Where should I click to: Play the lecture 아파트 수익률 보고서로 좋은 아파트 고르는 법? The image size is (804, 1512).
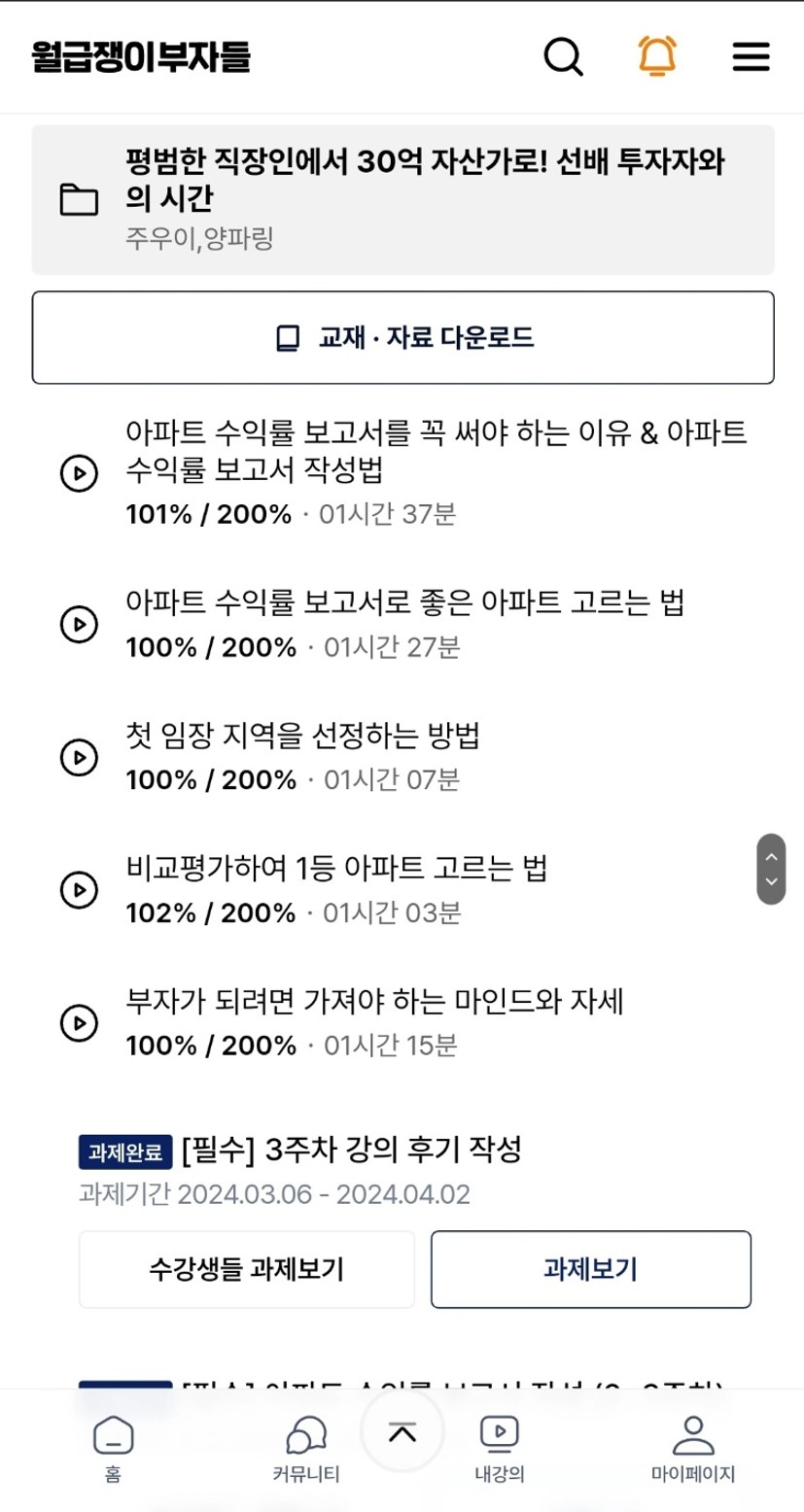pos(402,623)
